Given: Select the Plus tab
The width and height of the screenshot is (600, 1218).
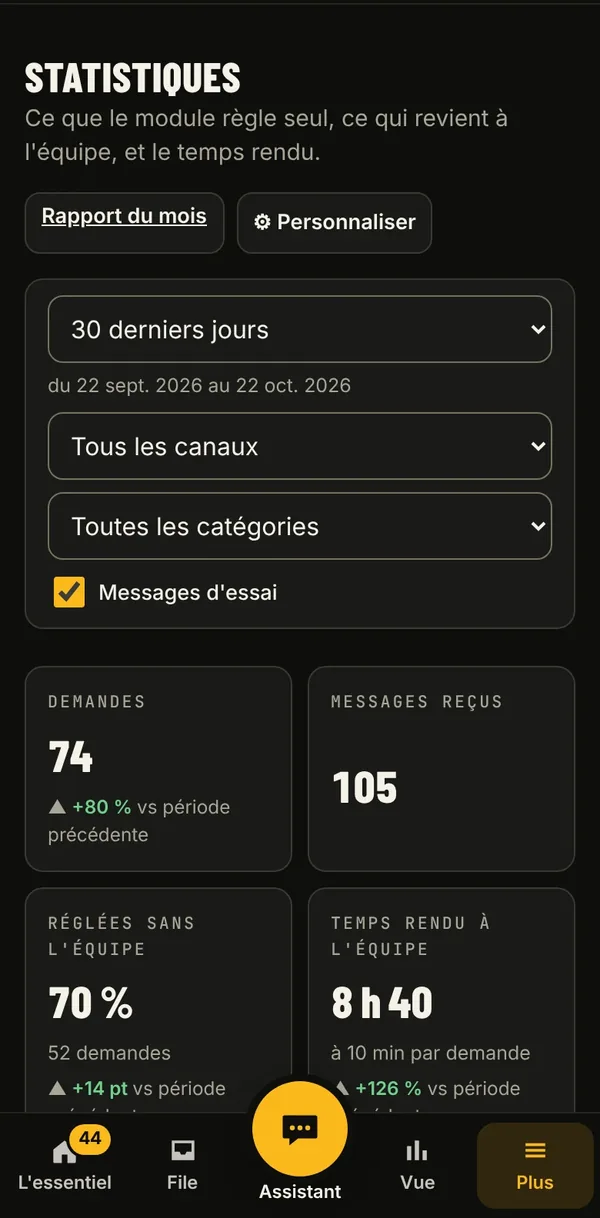Looking at the screenshot, I should click(535, 1165).
